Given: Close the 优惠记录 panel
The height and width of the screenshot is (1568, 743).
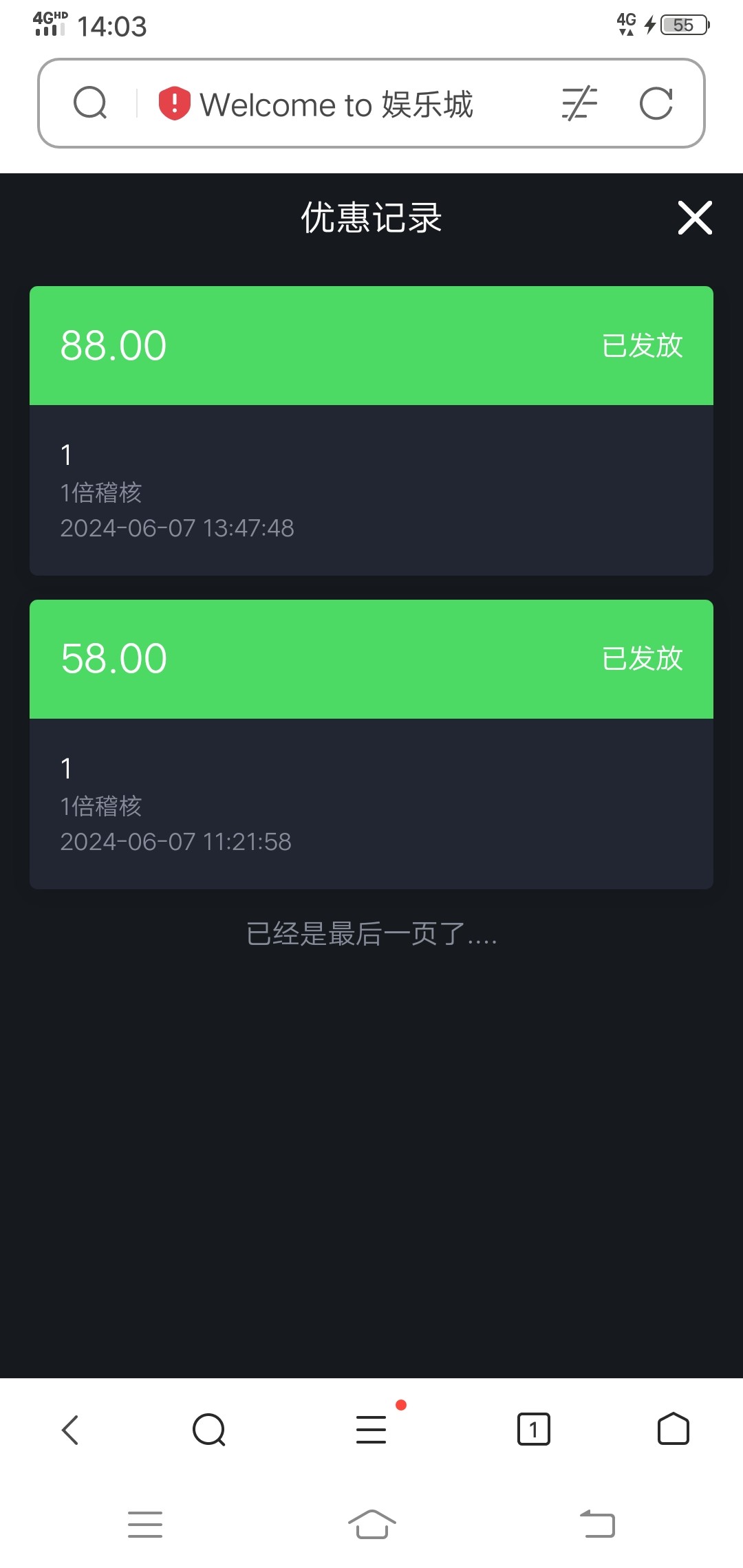Looking at the screenshot, I should tap(695, 218).
